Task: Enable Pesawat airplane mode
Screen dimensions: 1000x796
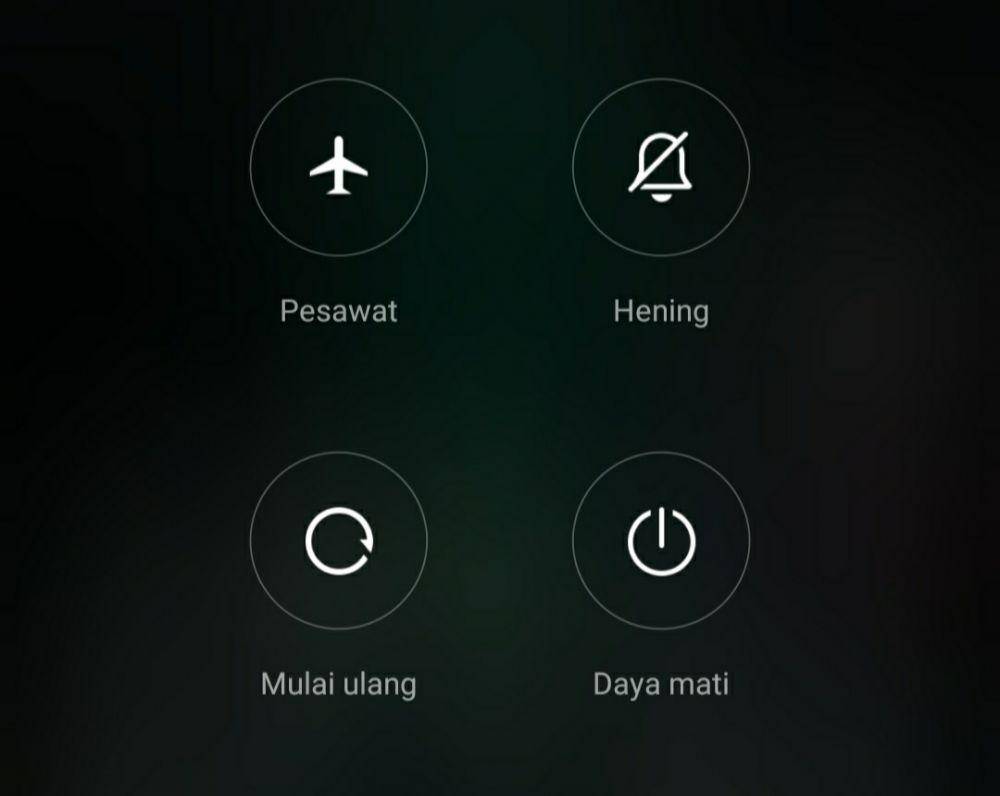Action: pyautogui.click(x=338, y=167)
